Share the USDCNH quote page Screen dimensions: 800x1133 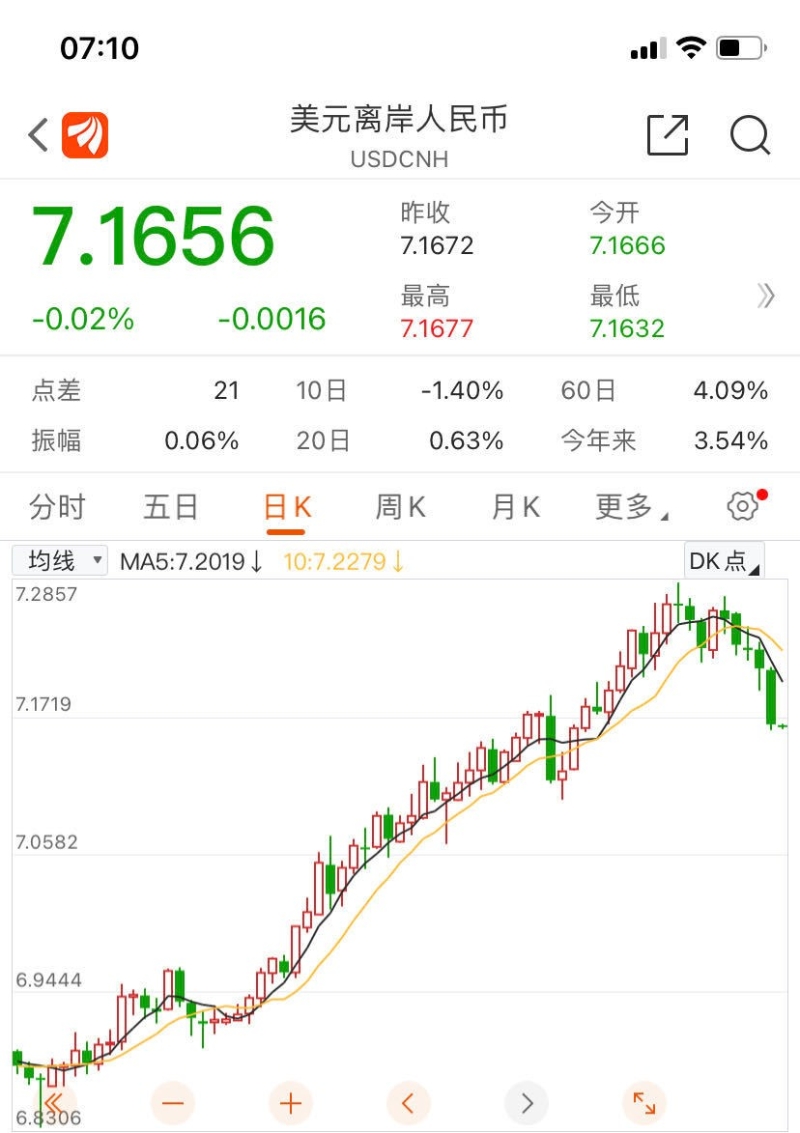click(668, 135)
